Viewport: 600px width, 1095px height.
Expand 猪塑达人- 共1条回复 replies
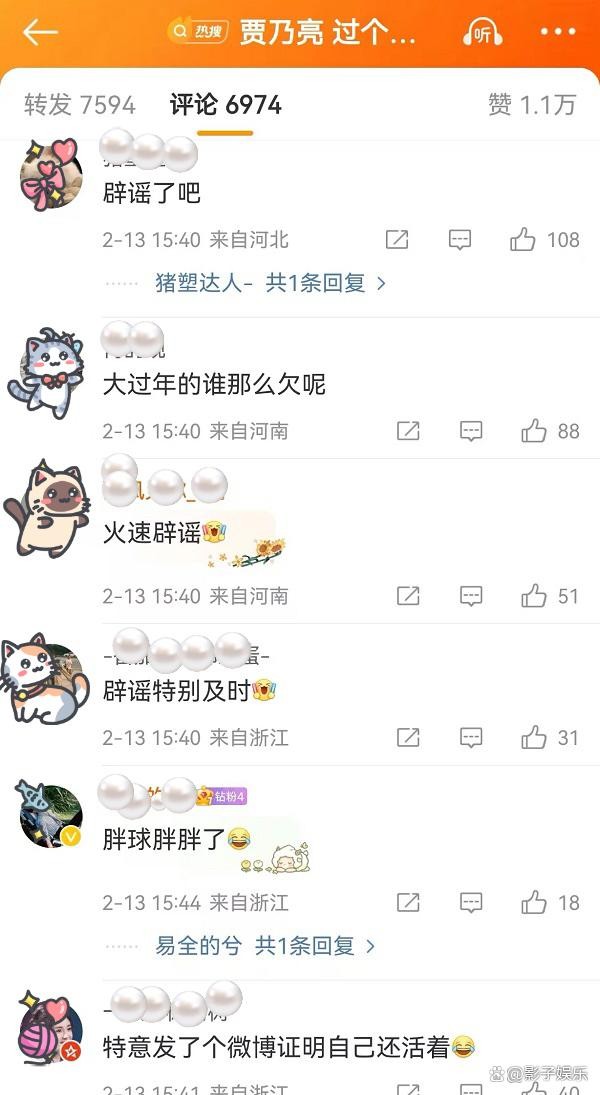point(270,283)
